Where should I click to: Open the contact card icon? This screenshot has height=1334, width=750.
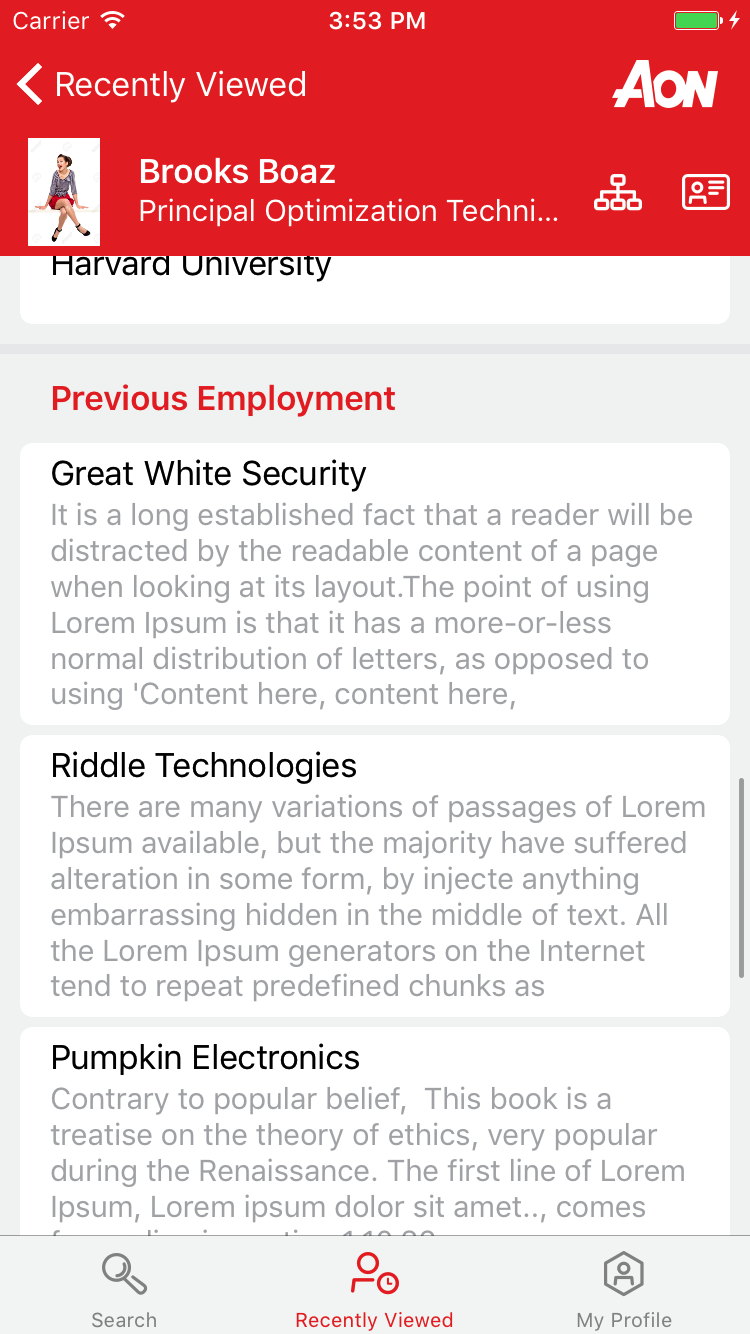tap(706, 192)
